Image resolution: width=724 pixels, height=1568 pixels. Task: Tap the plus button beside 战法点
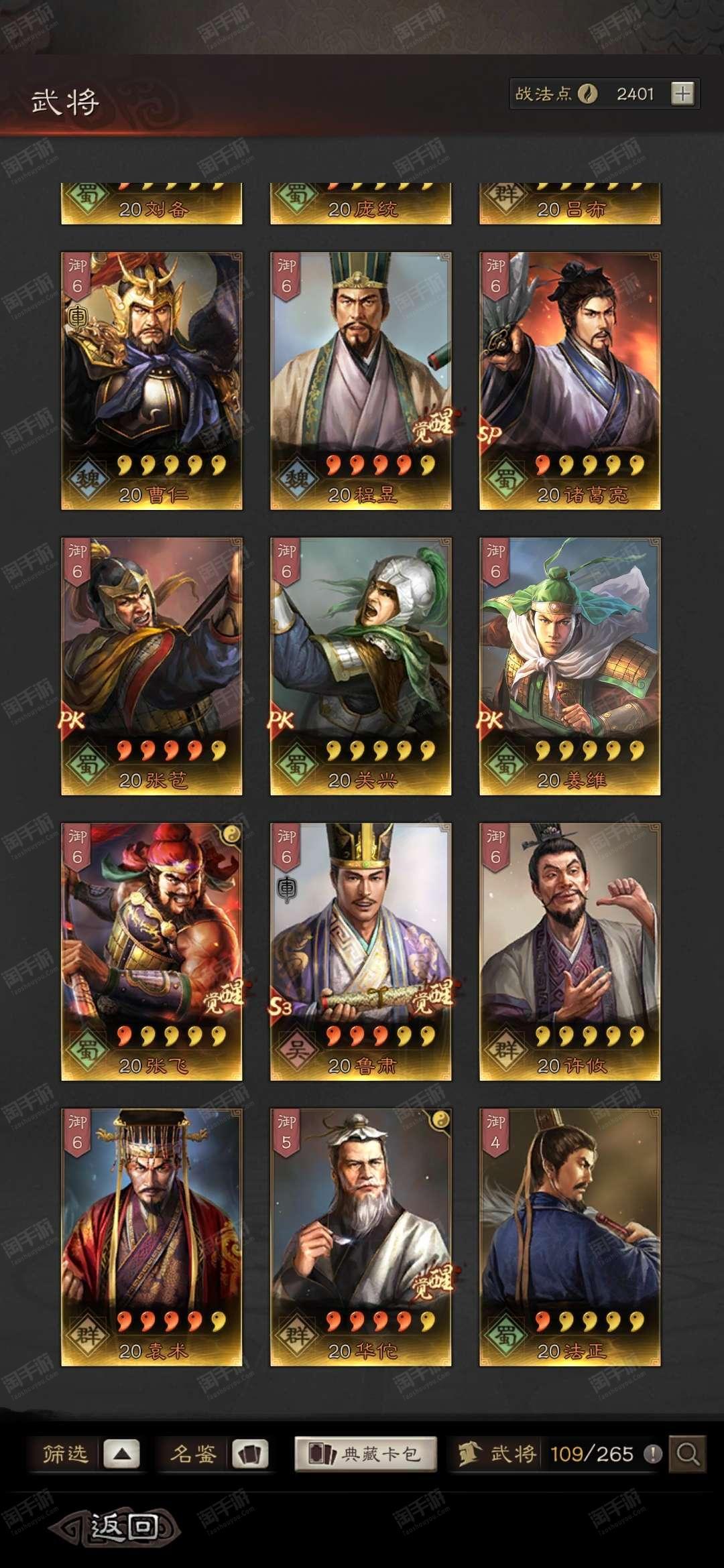point(682,94)
